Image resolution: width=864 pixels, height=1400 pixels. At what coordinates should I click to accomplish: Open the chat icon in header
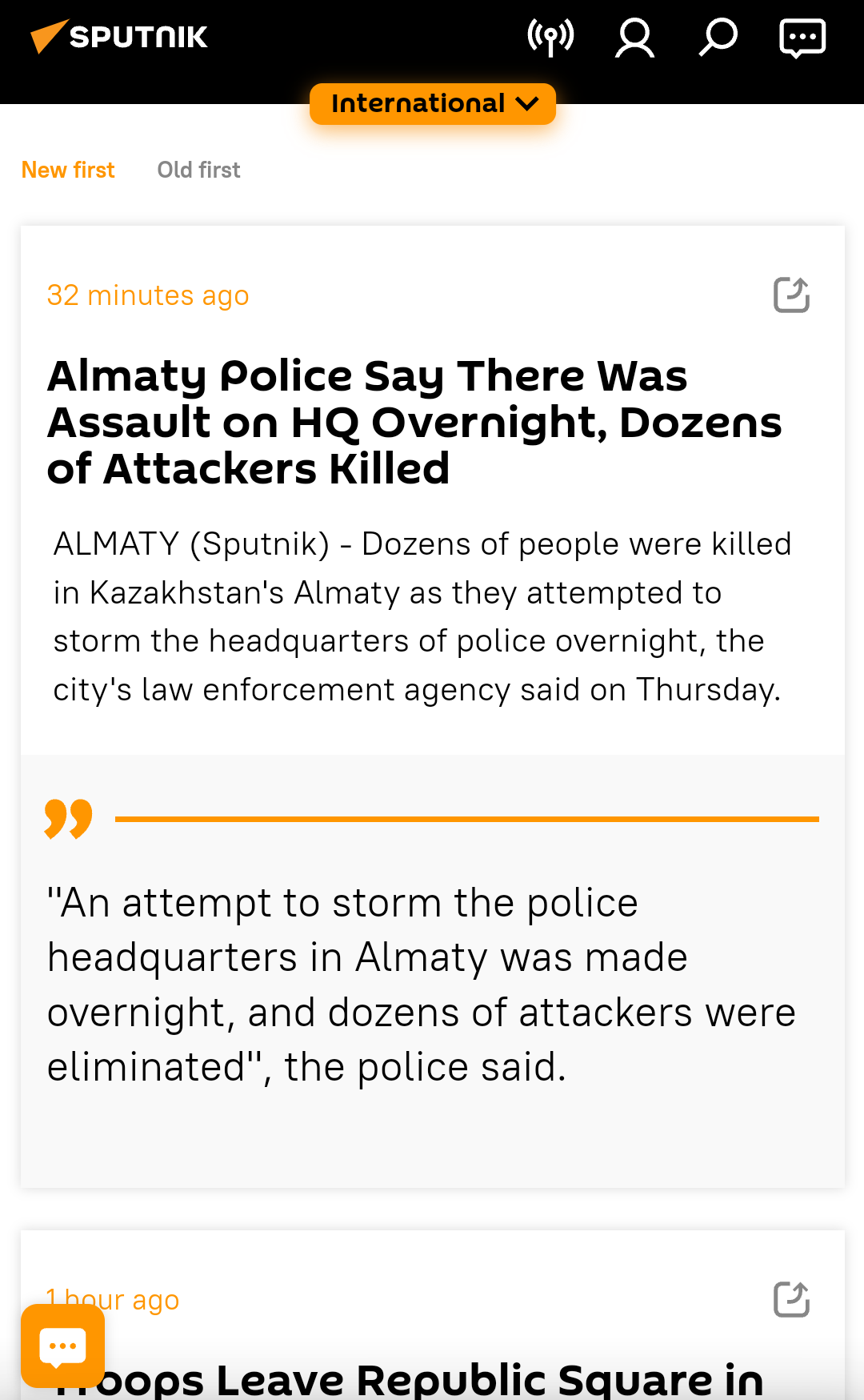[802, 38]
